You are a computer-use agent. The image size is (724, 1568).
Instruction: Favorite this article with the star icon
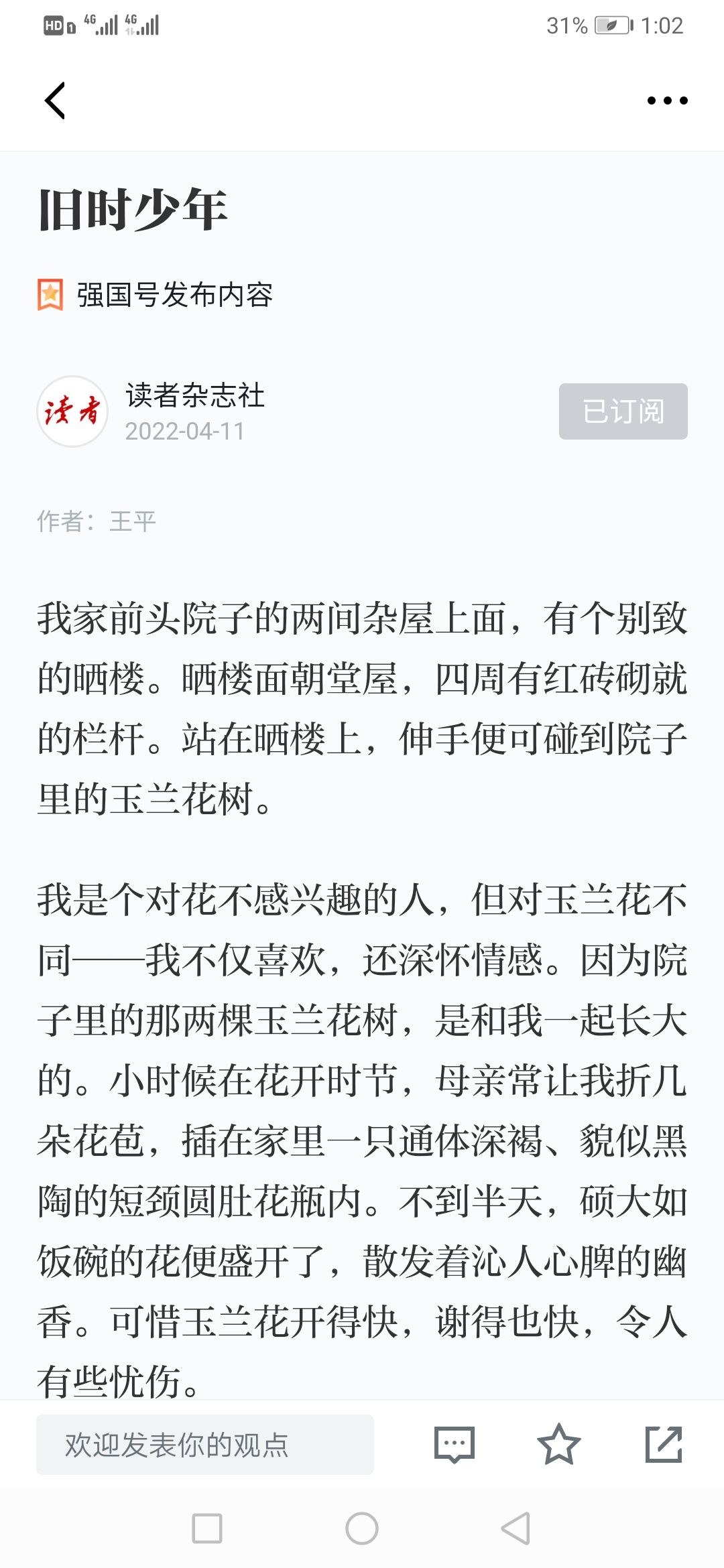tap(558, 1444)
